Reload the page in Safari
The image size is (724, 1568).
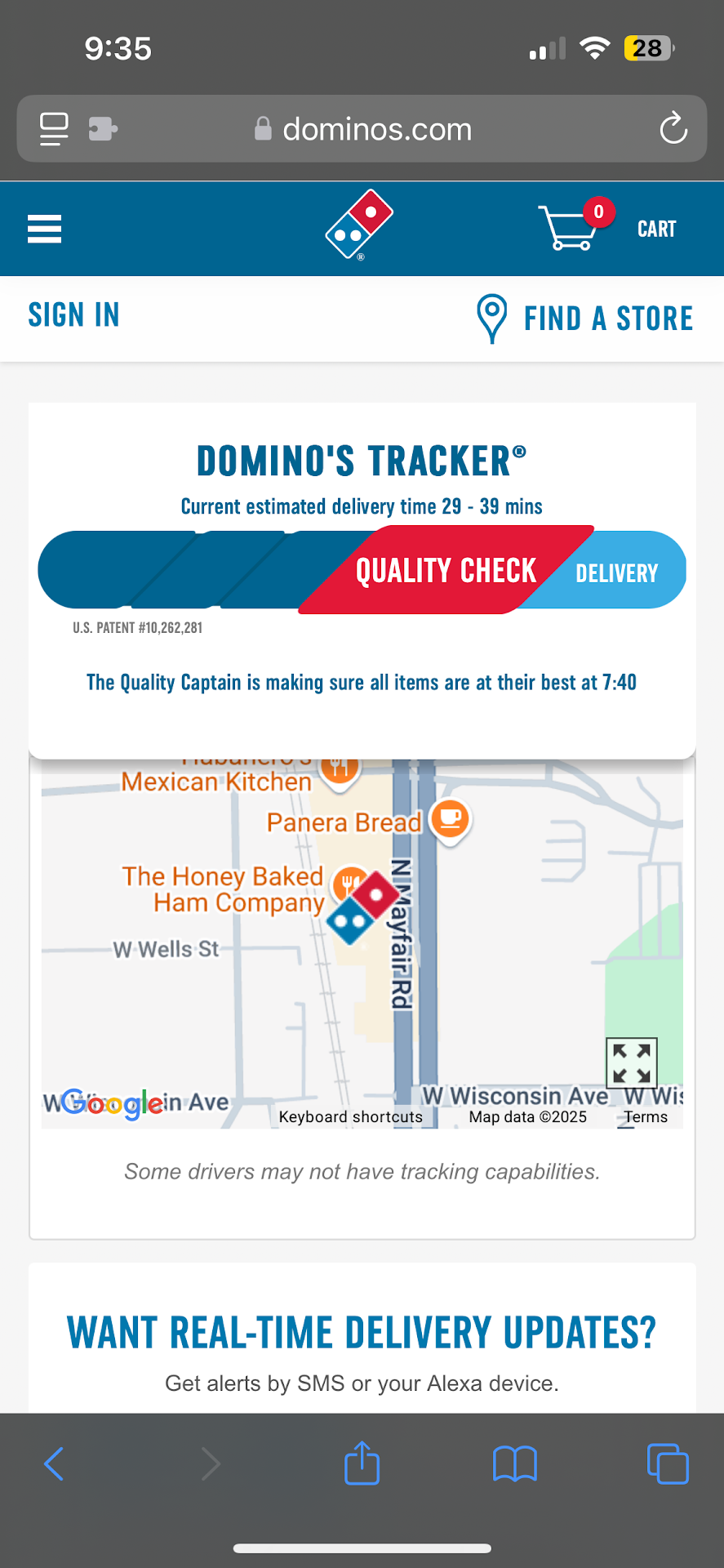[673, 128]
